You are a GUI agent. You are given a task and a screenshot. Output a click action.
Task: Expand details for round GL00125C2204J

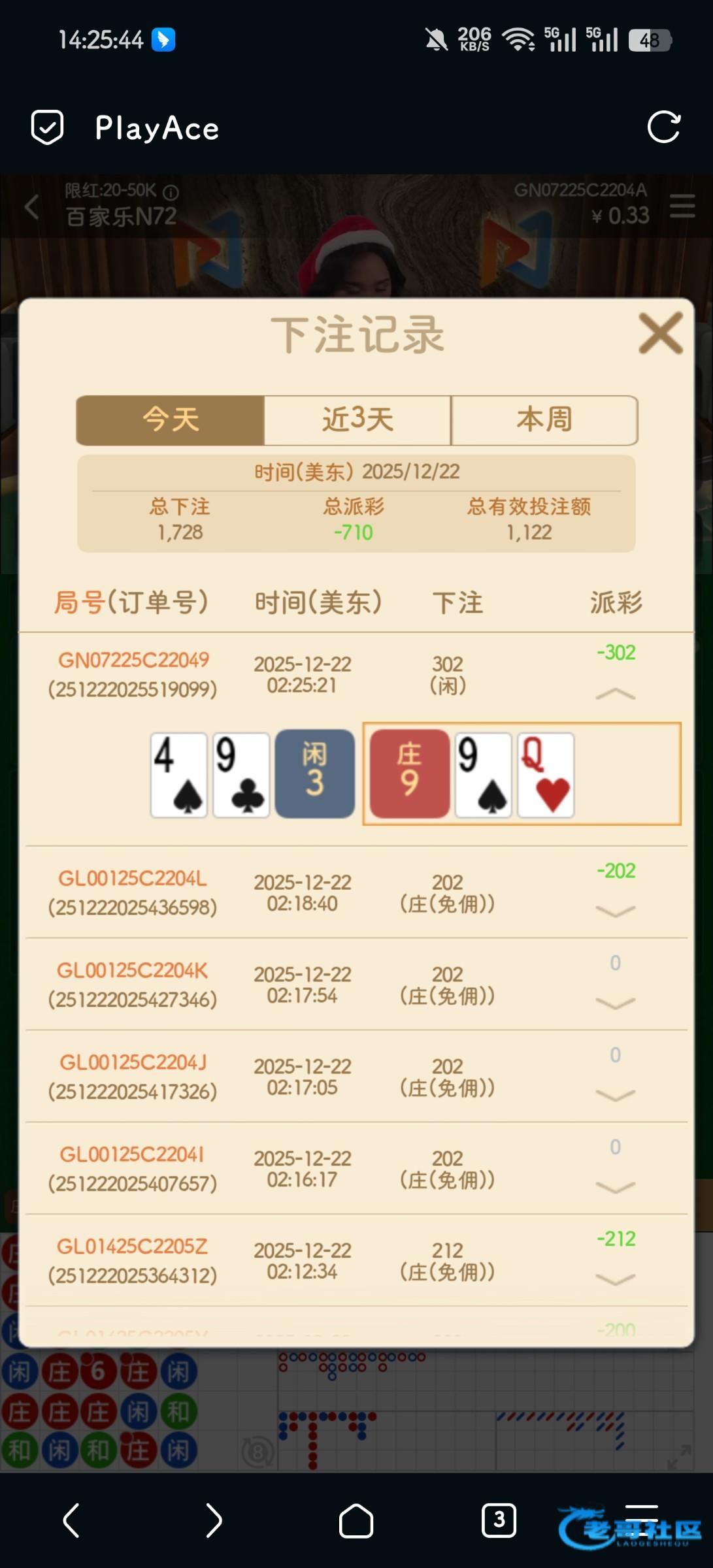(x=615, y=1096)
